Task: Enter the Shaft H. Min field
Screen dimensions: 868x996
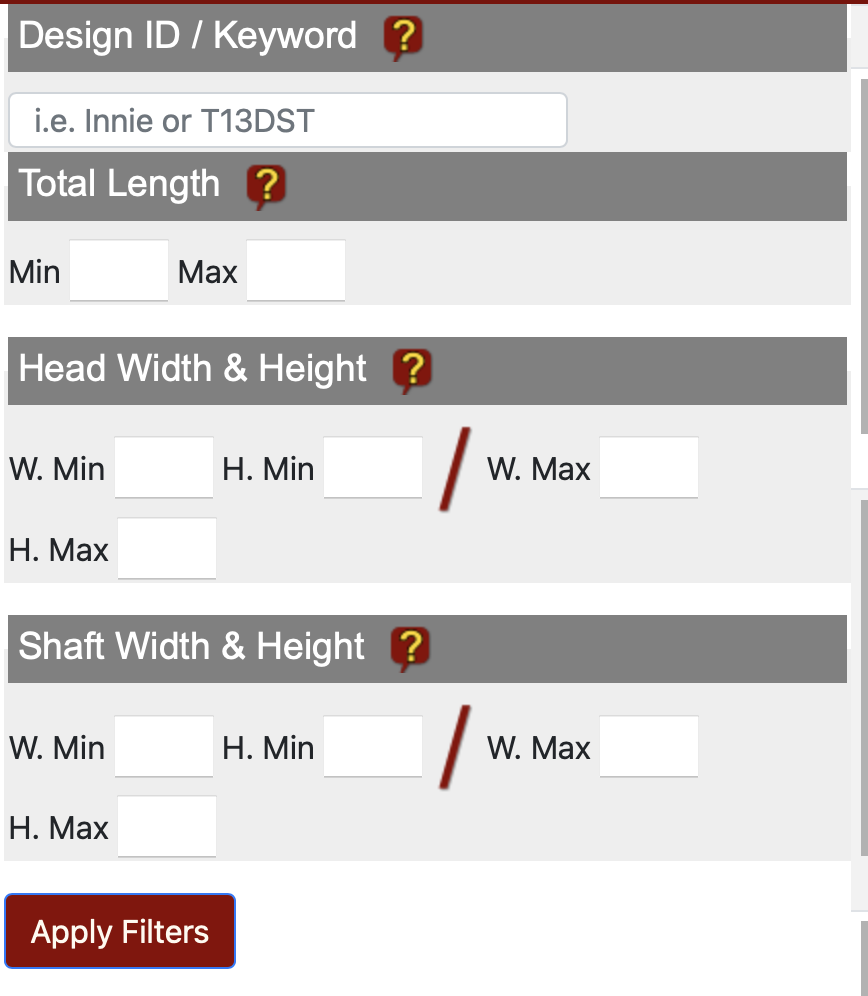Action: [x=373, y=747]
